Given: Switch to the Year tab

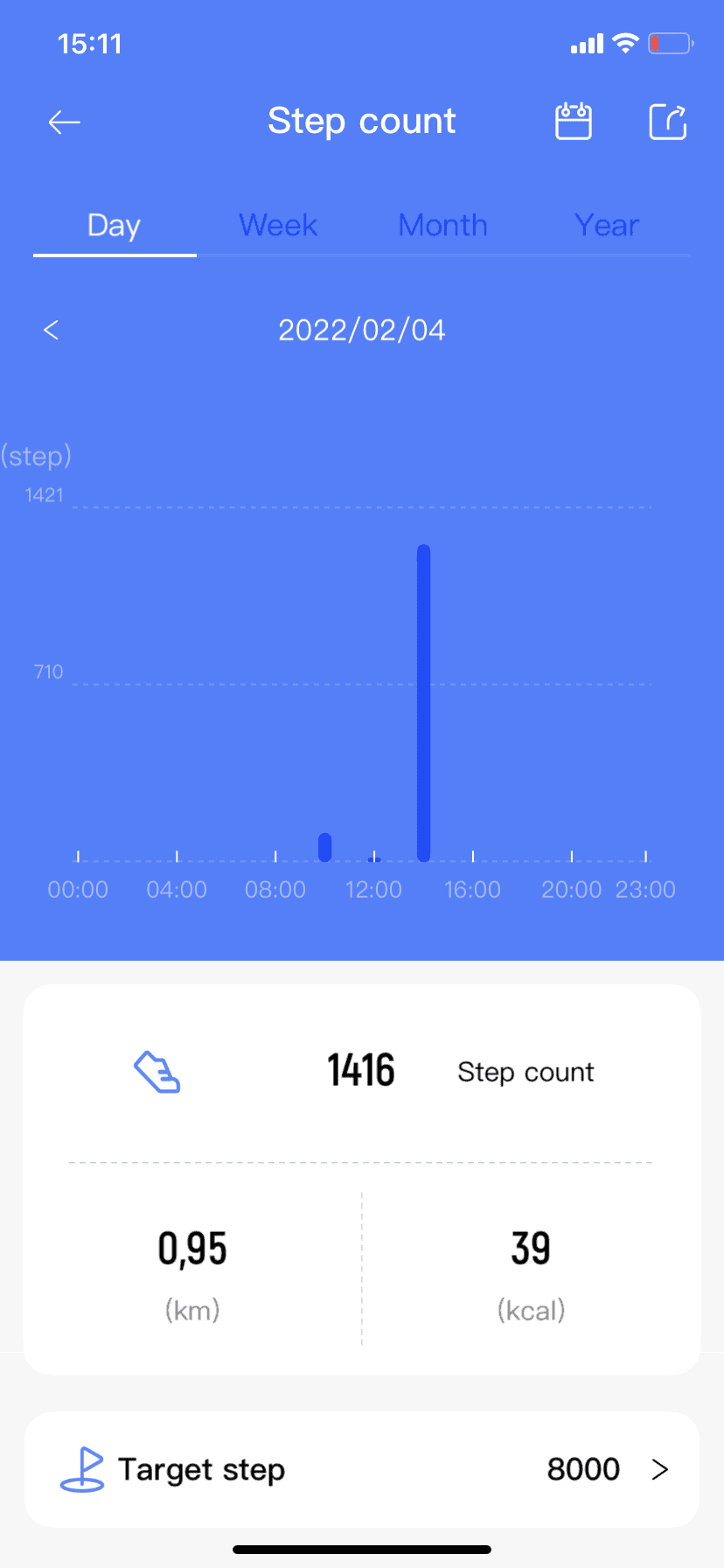Looking at the screenshot, I should (x=607, y=226).
